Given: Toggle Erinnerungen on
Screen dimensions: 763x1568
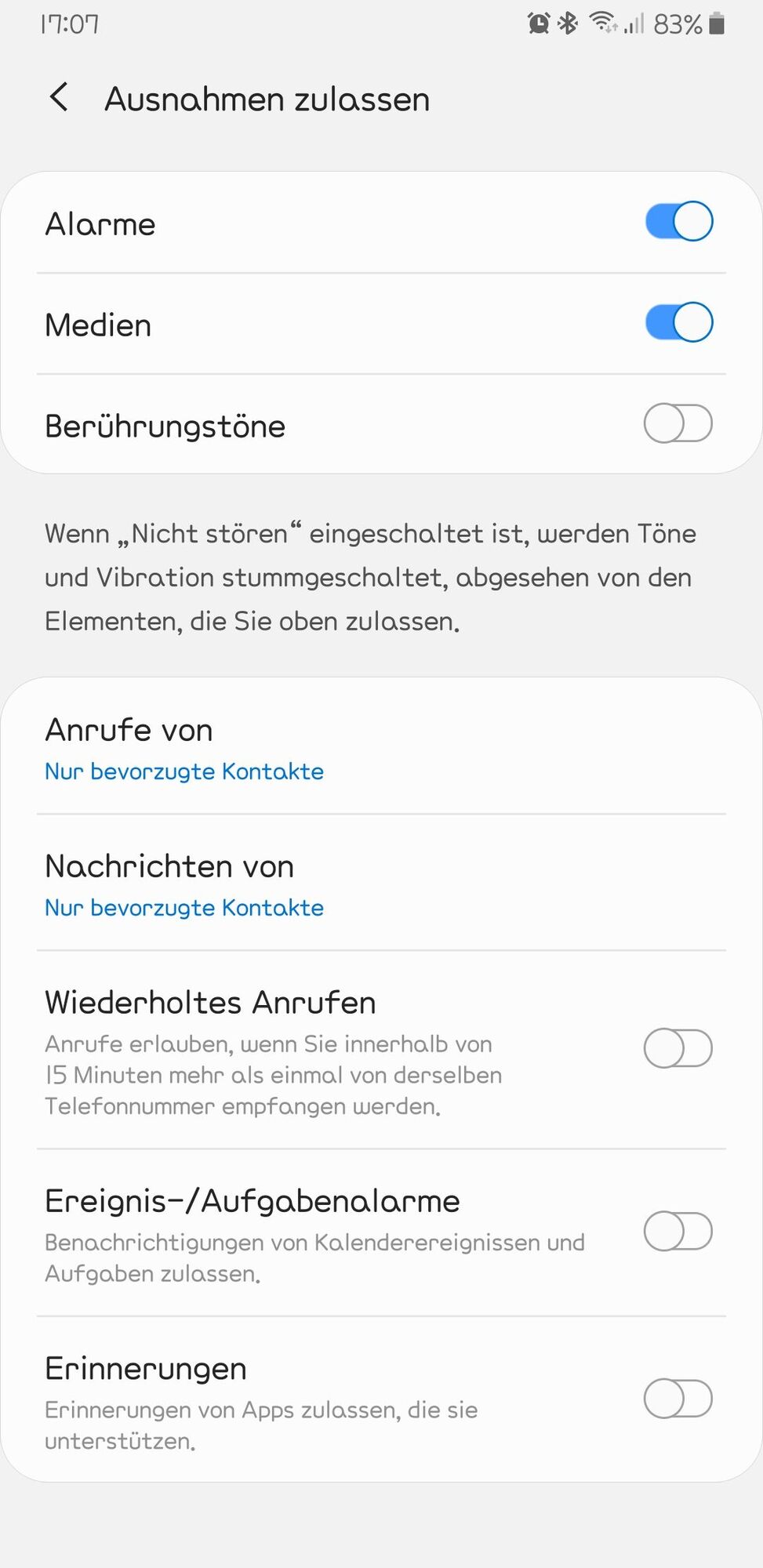Looking at the screenshot, I should point(678,1399).
